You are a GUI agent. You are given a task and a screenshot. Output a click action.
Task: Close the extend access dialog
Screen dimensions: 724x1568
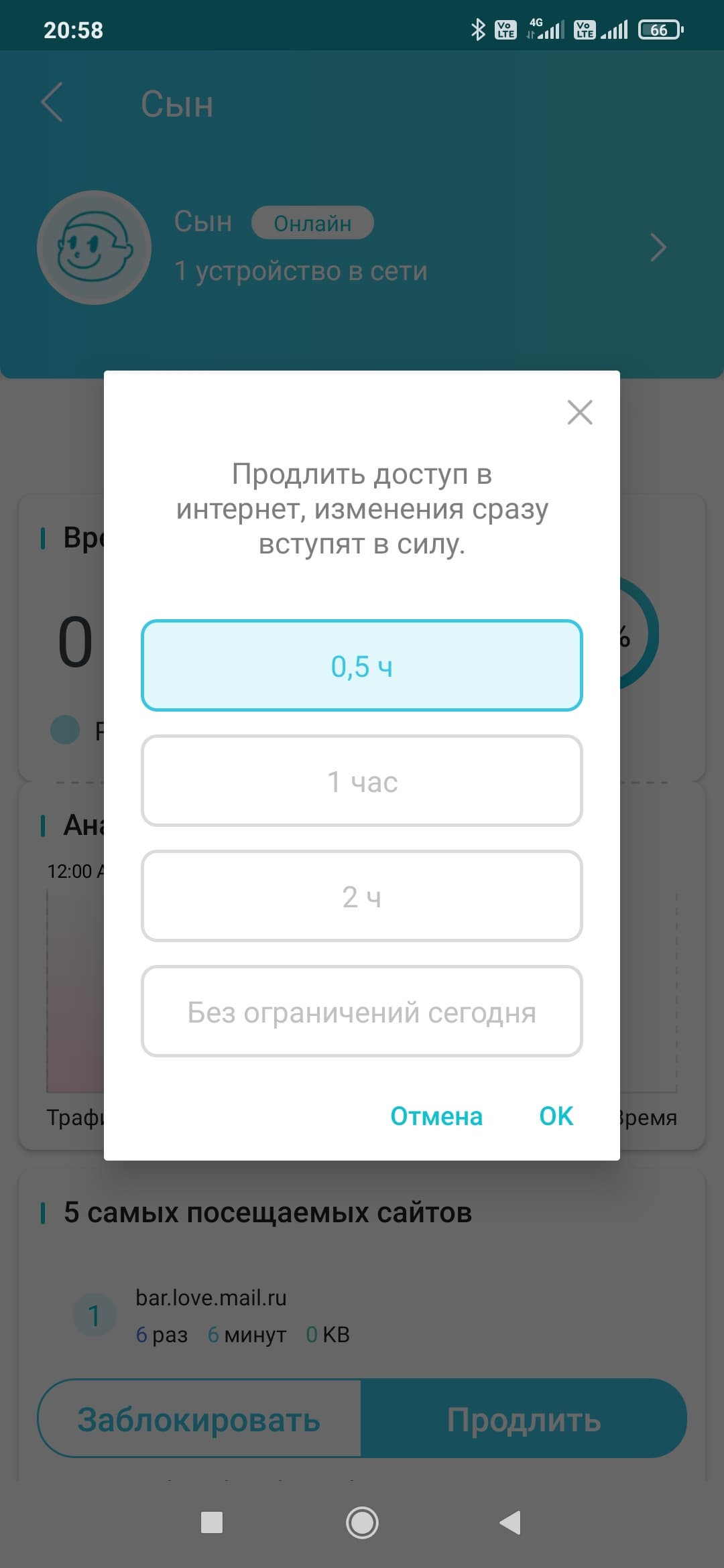(579, 412)
